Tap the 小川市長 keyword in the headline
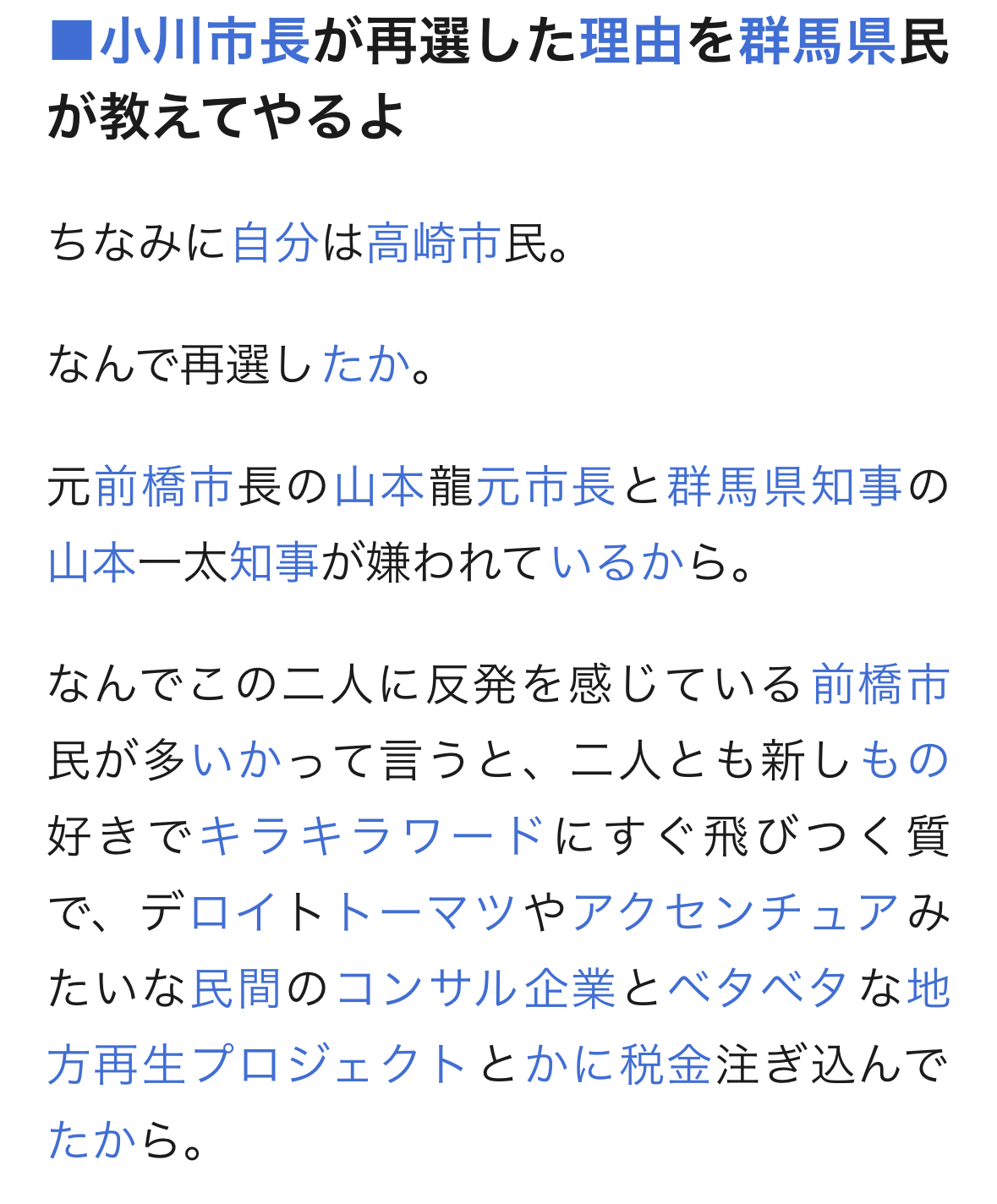 click(x=205, y=41)
